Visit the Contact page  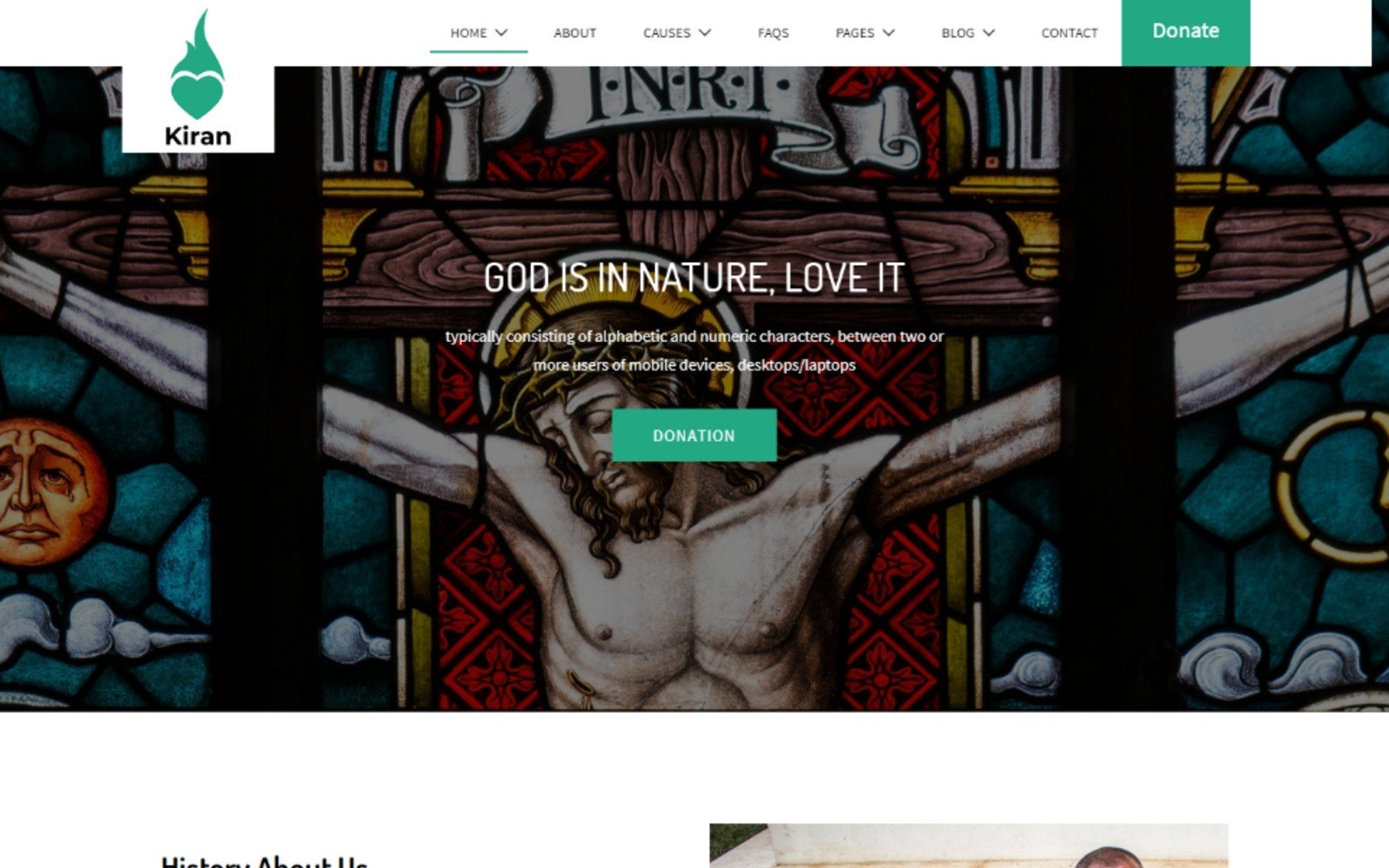(x=1069, y=33)
